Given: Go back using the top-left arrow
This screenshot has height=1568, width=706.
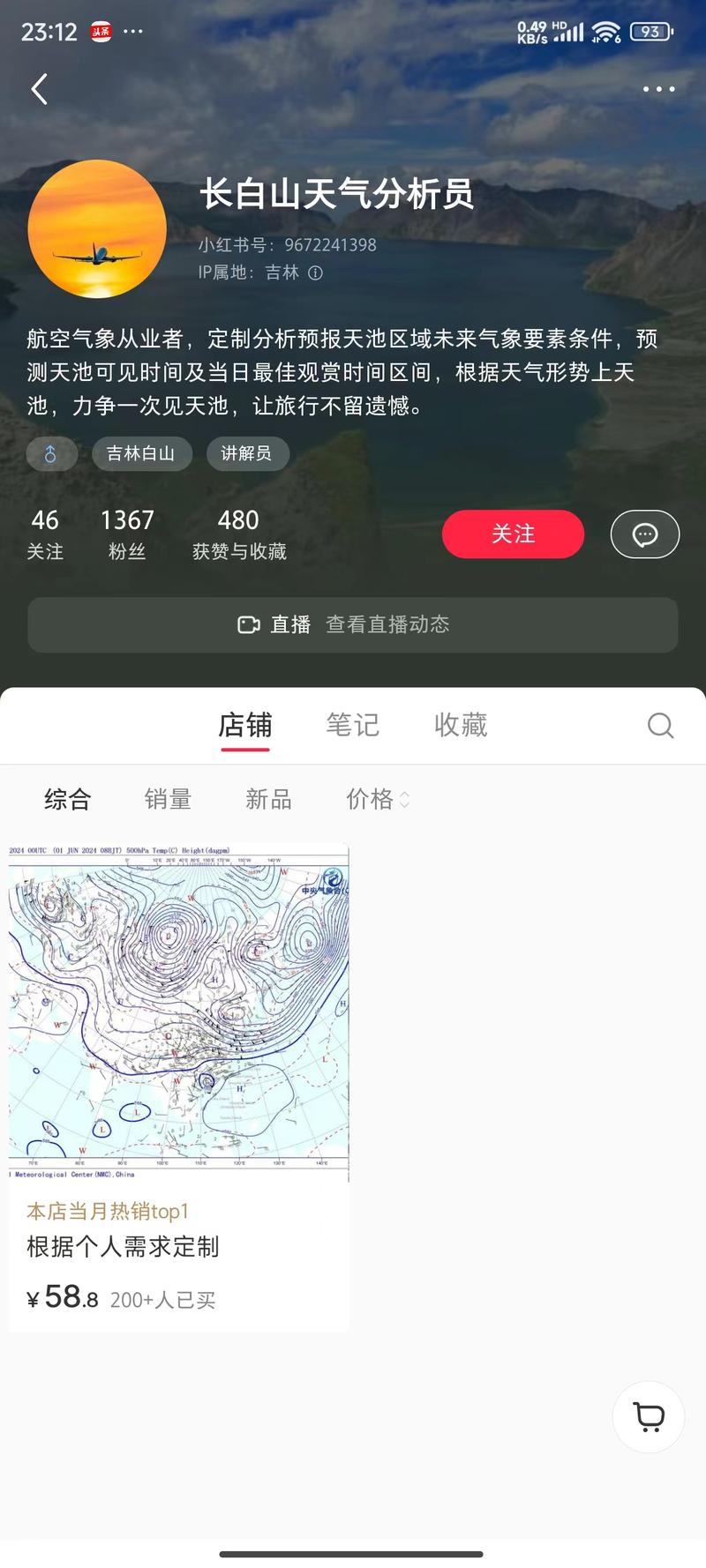Looking at the screenshot, I should (x=39, y=89).
